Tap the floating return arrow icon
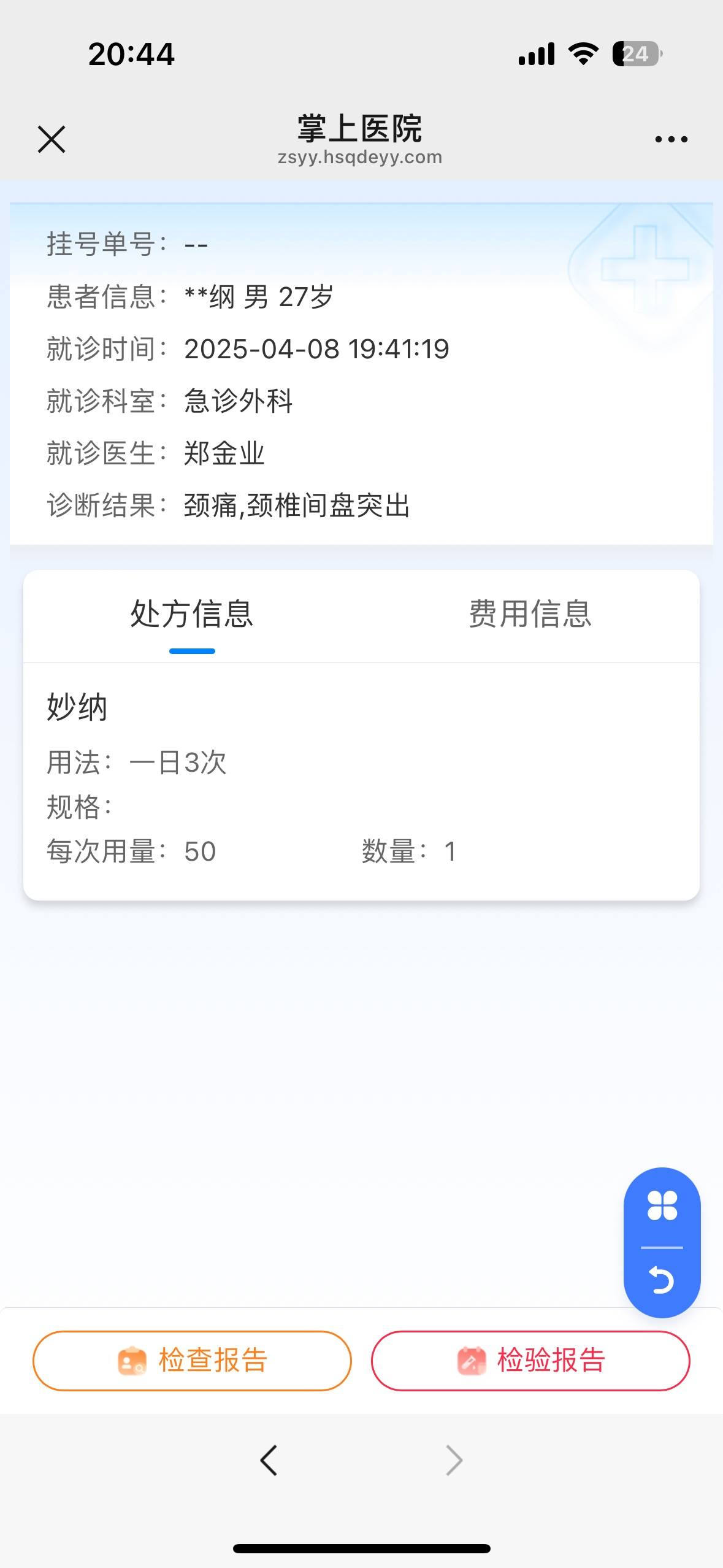 (x=662, y=1279)
